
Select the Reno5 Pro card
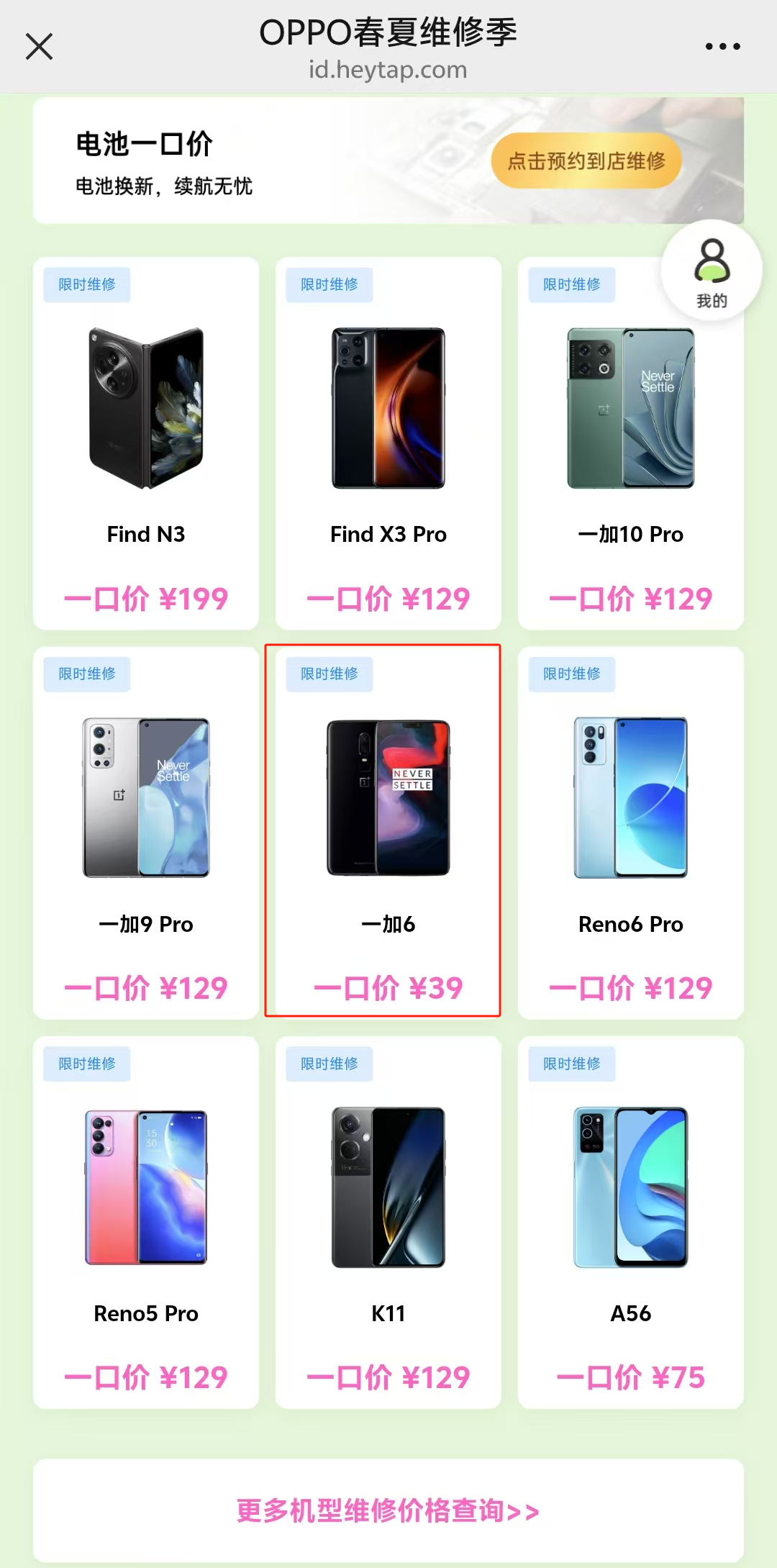click(146, 1222)
